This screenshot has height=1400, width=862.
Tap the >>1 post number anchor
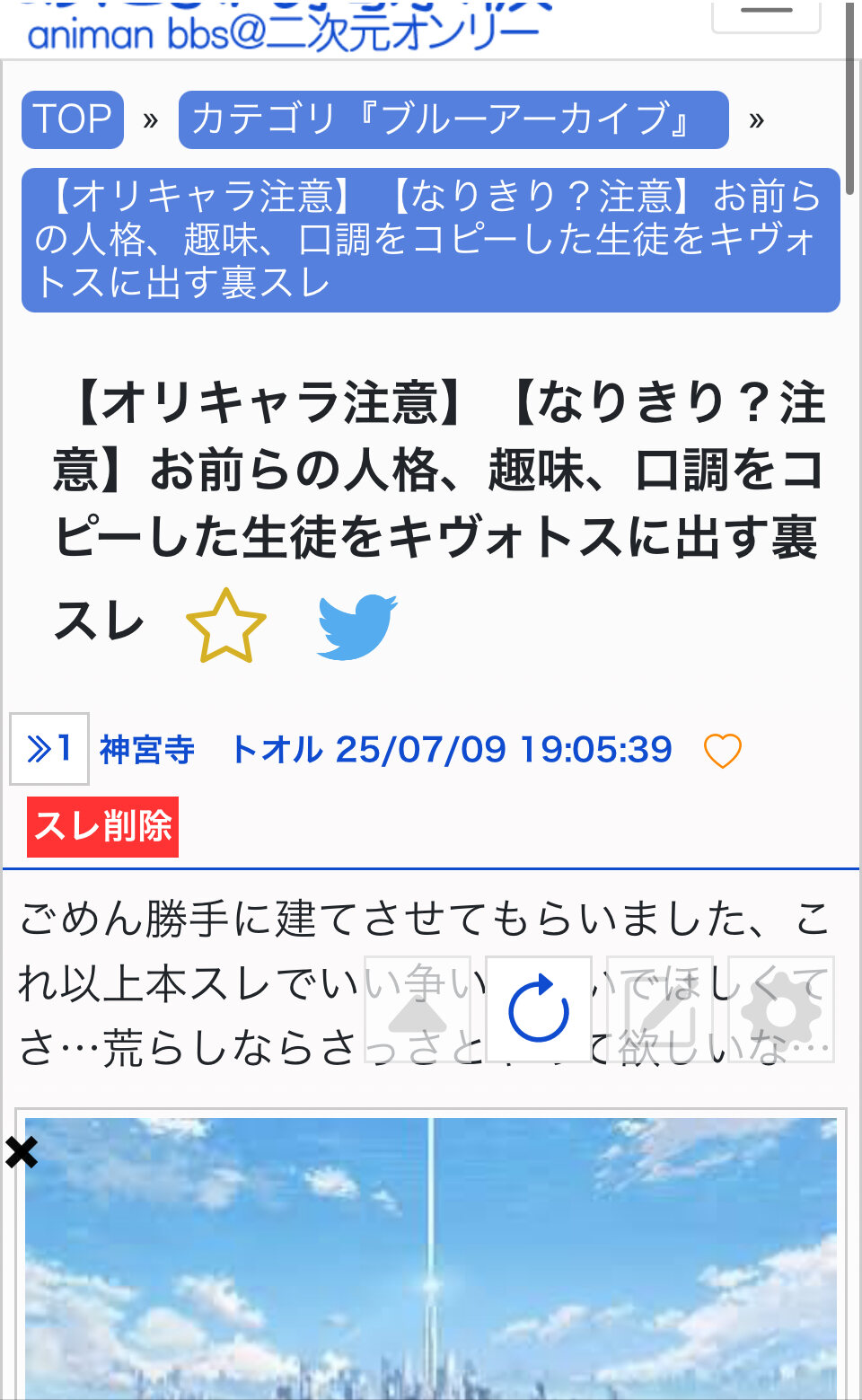[49, 748]
